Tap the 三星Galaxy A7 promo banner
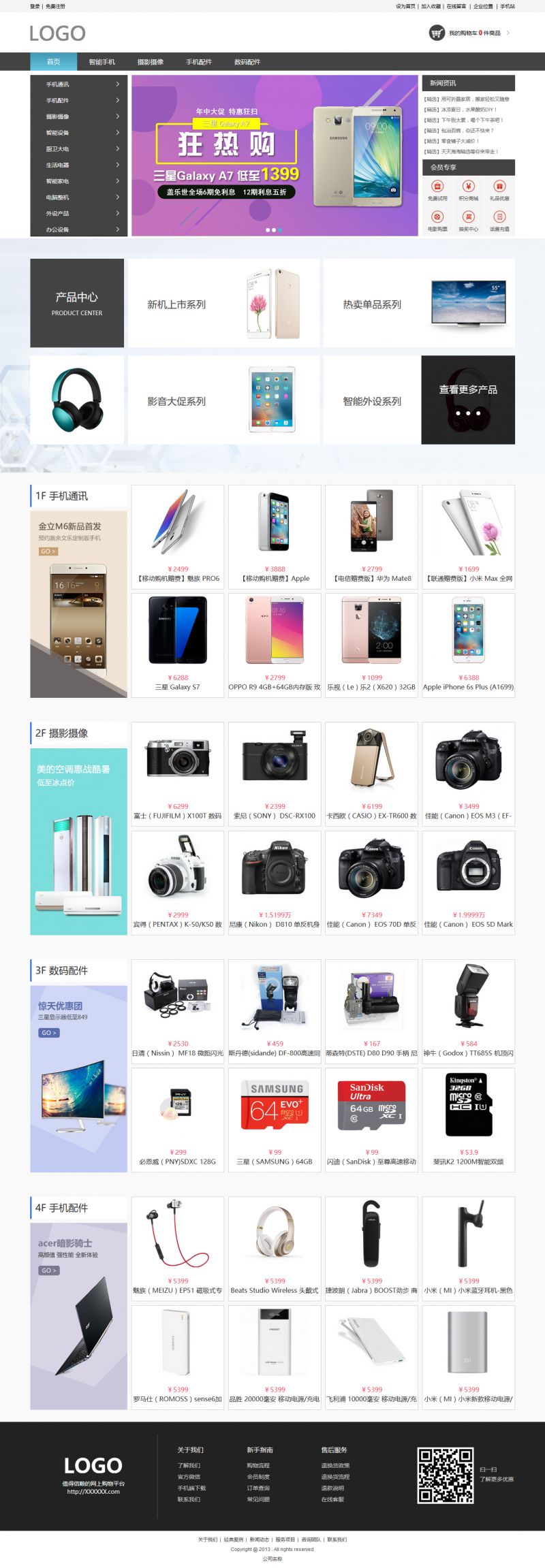The width and height of the screenshot is (545, 1568). pos(274,155)
